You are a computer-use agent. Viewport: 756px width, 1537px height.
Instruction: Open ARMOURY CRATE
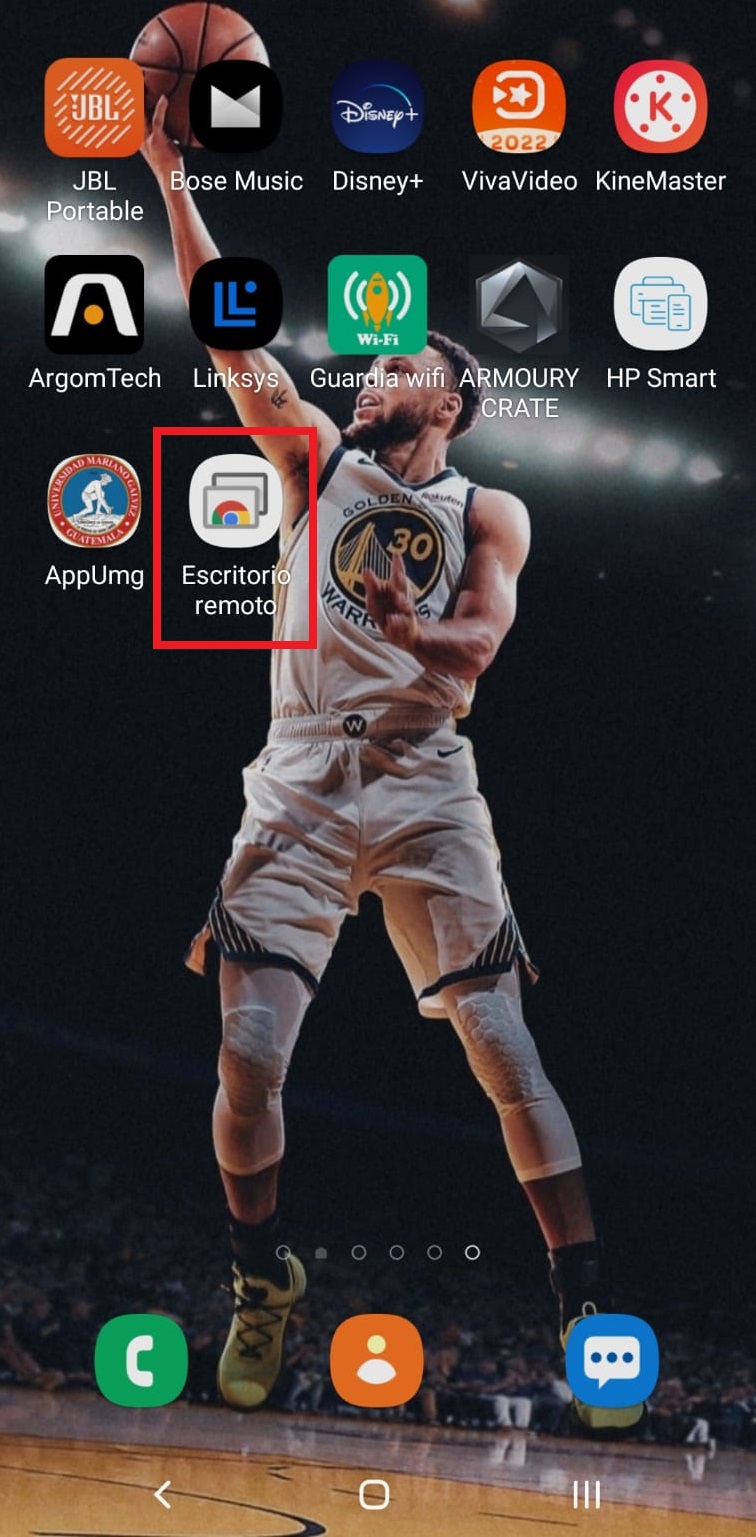[519, 305]
